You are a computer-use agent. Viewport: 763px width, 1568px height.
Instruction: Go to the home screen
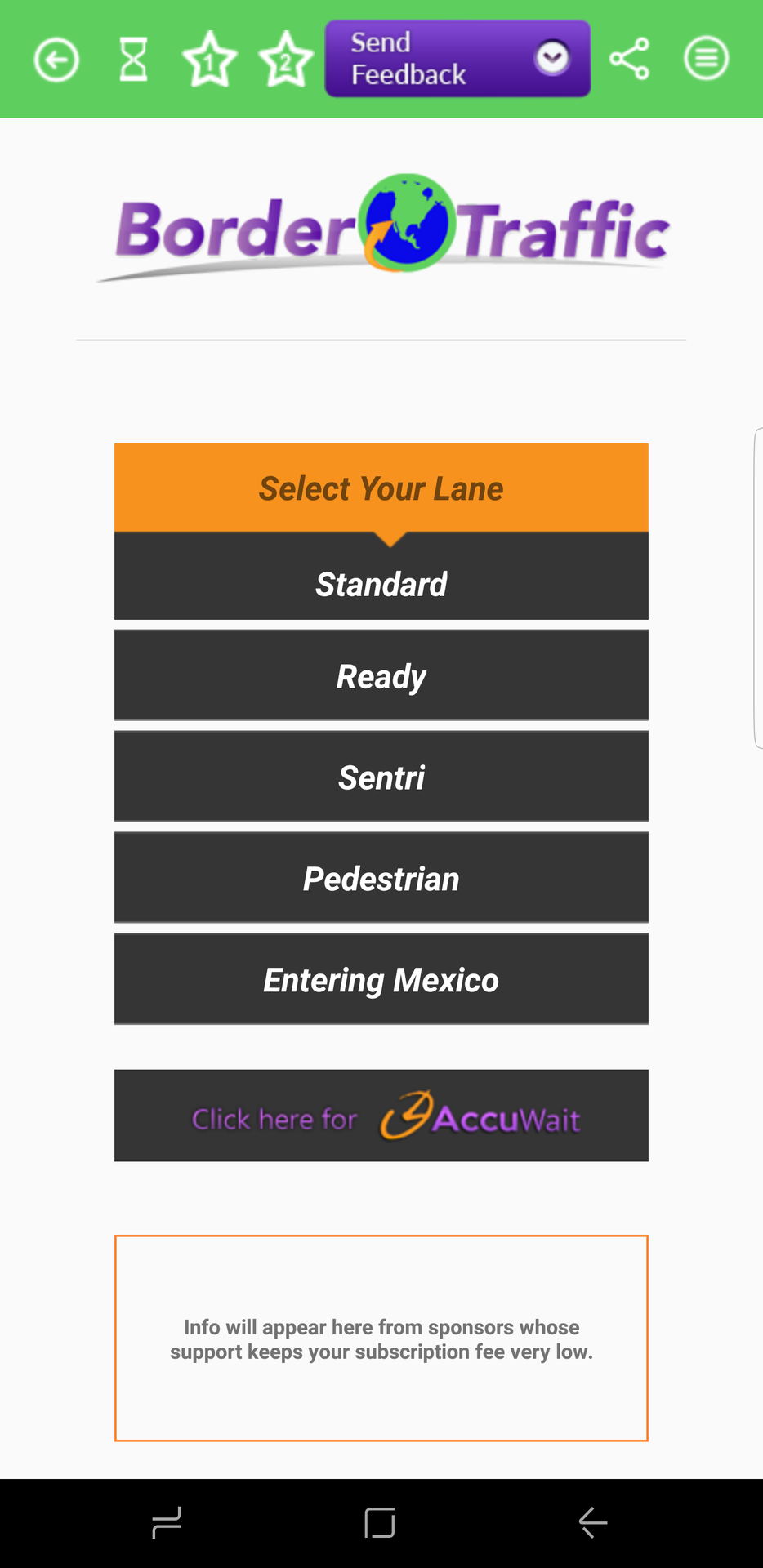coord(380,1522)
